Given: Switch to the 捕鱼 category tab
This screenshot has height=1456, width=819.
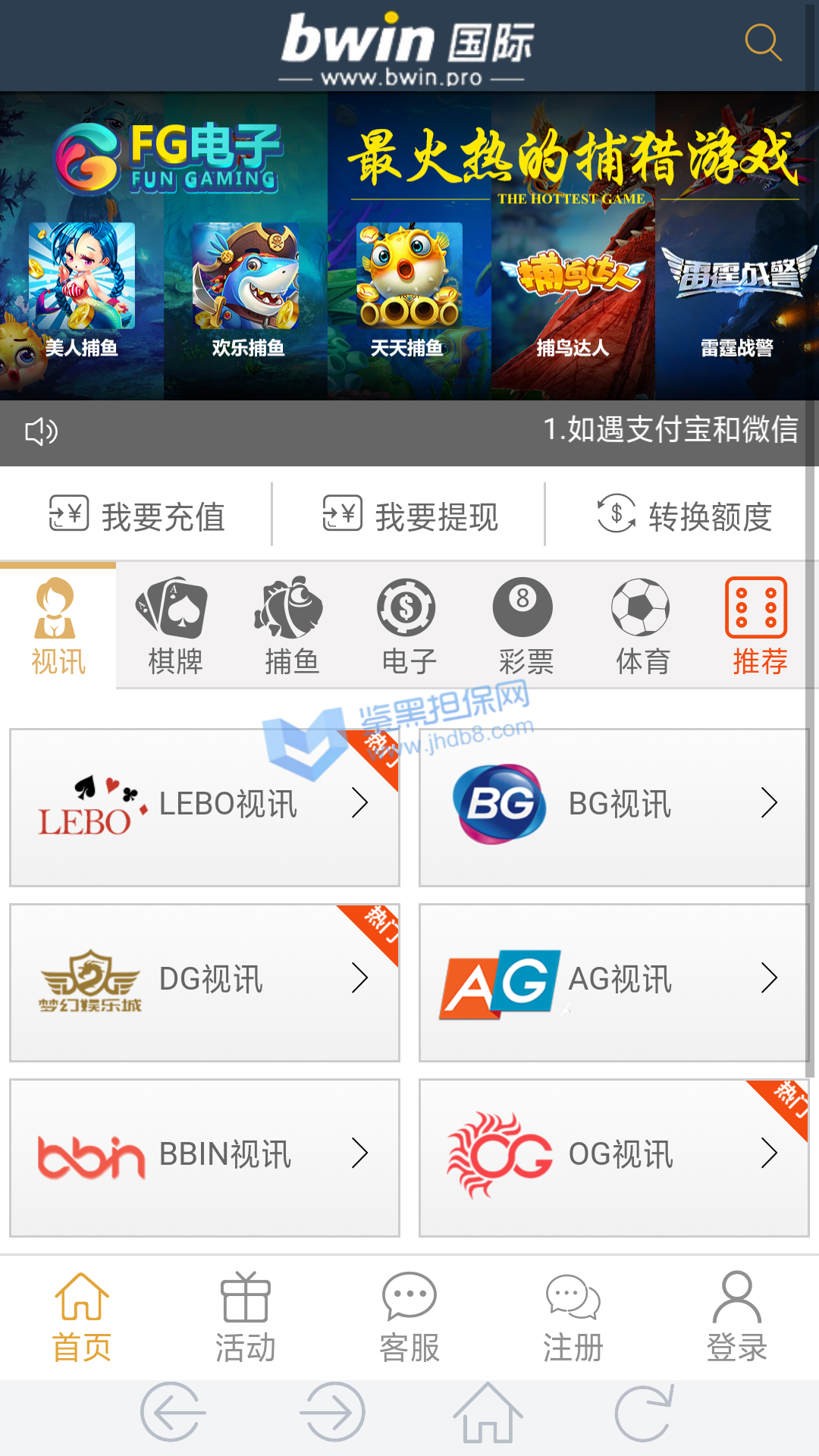Looking at the screenshot, I should (x=292, y=627).
